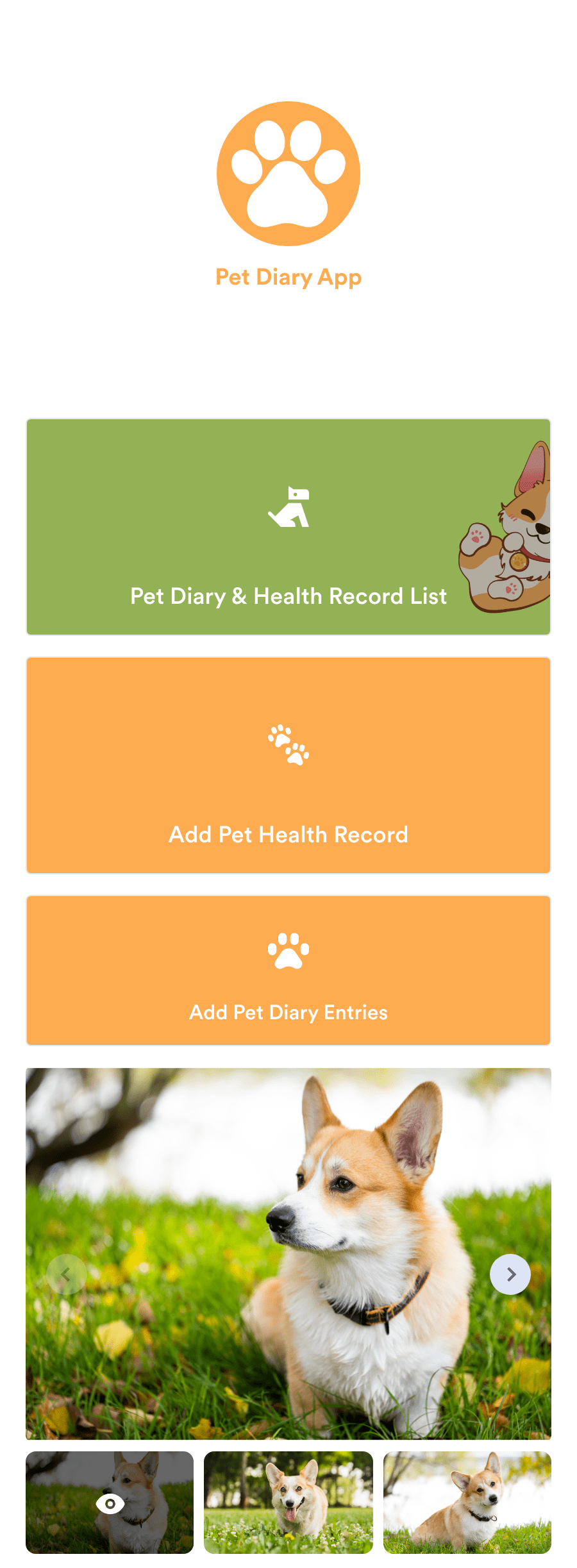Open Pet Diary & Health Record List

point(288,596)
